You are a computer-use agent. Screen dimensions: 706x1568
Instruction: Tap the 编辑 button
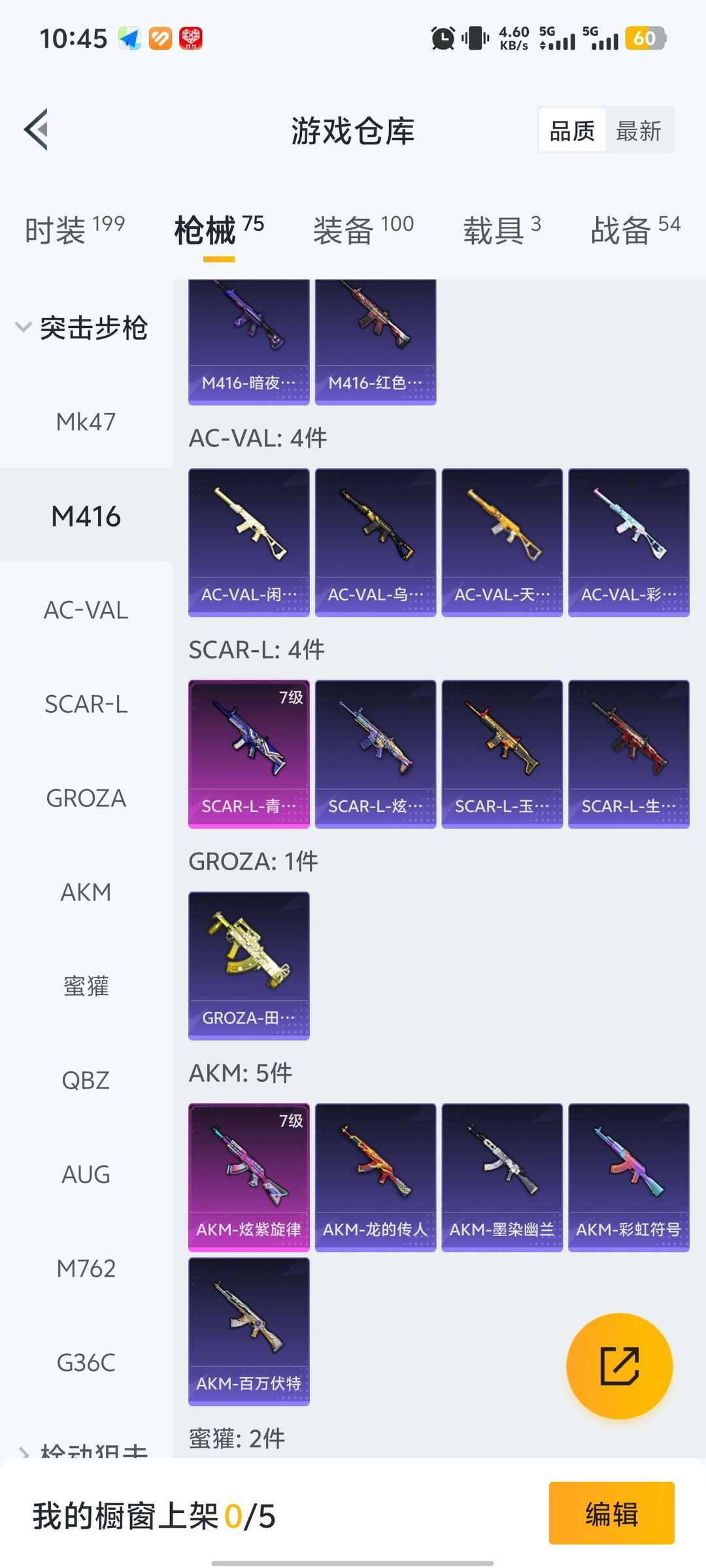(x=611, y=1513)
